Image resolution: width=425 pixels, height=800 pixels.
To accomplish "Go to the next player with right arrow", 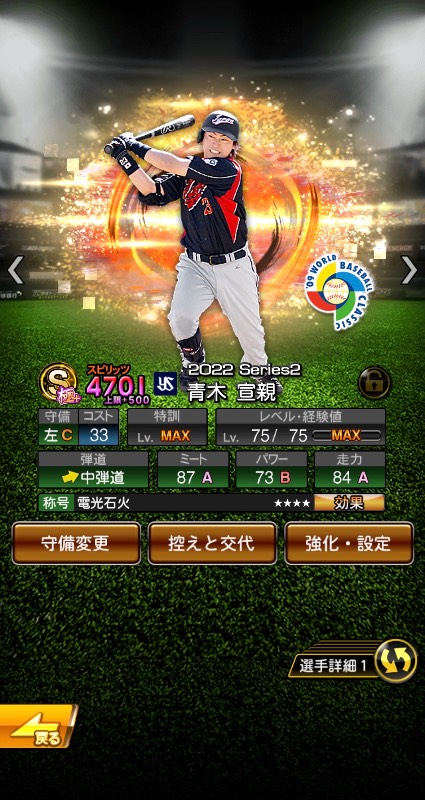I will [x=409, y=270].
